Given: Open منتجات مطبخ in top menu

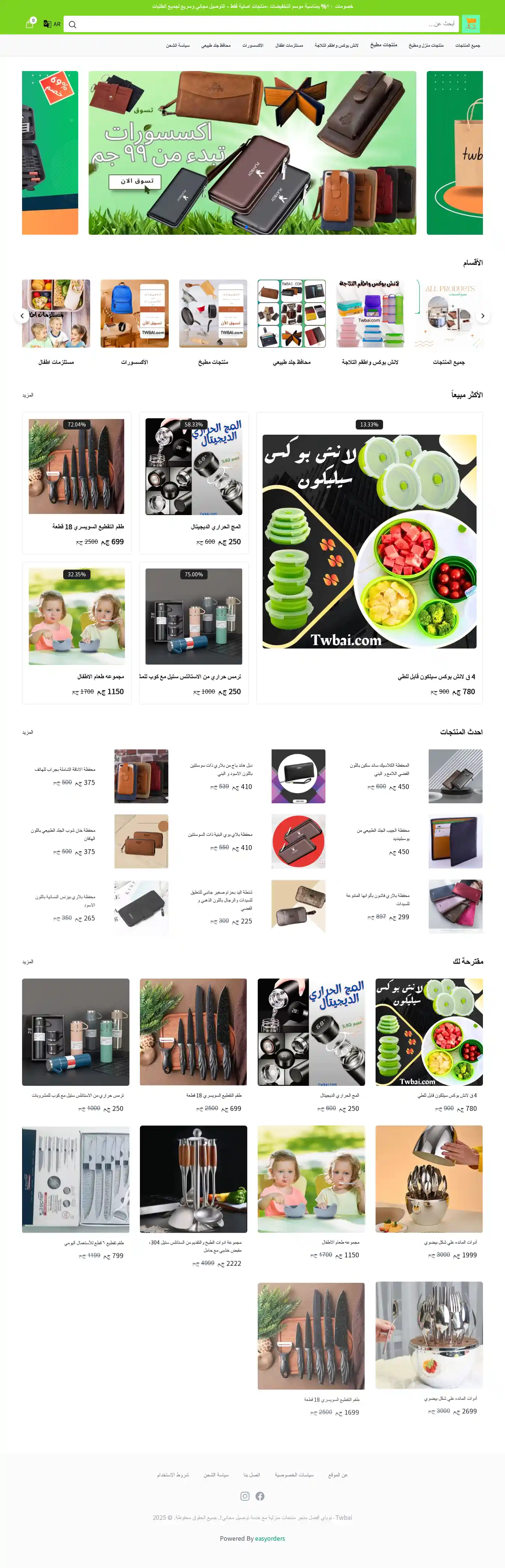Looking at the screenshot, I should pyautogui.click(x=383, y=46).
